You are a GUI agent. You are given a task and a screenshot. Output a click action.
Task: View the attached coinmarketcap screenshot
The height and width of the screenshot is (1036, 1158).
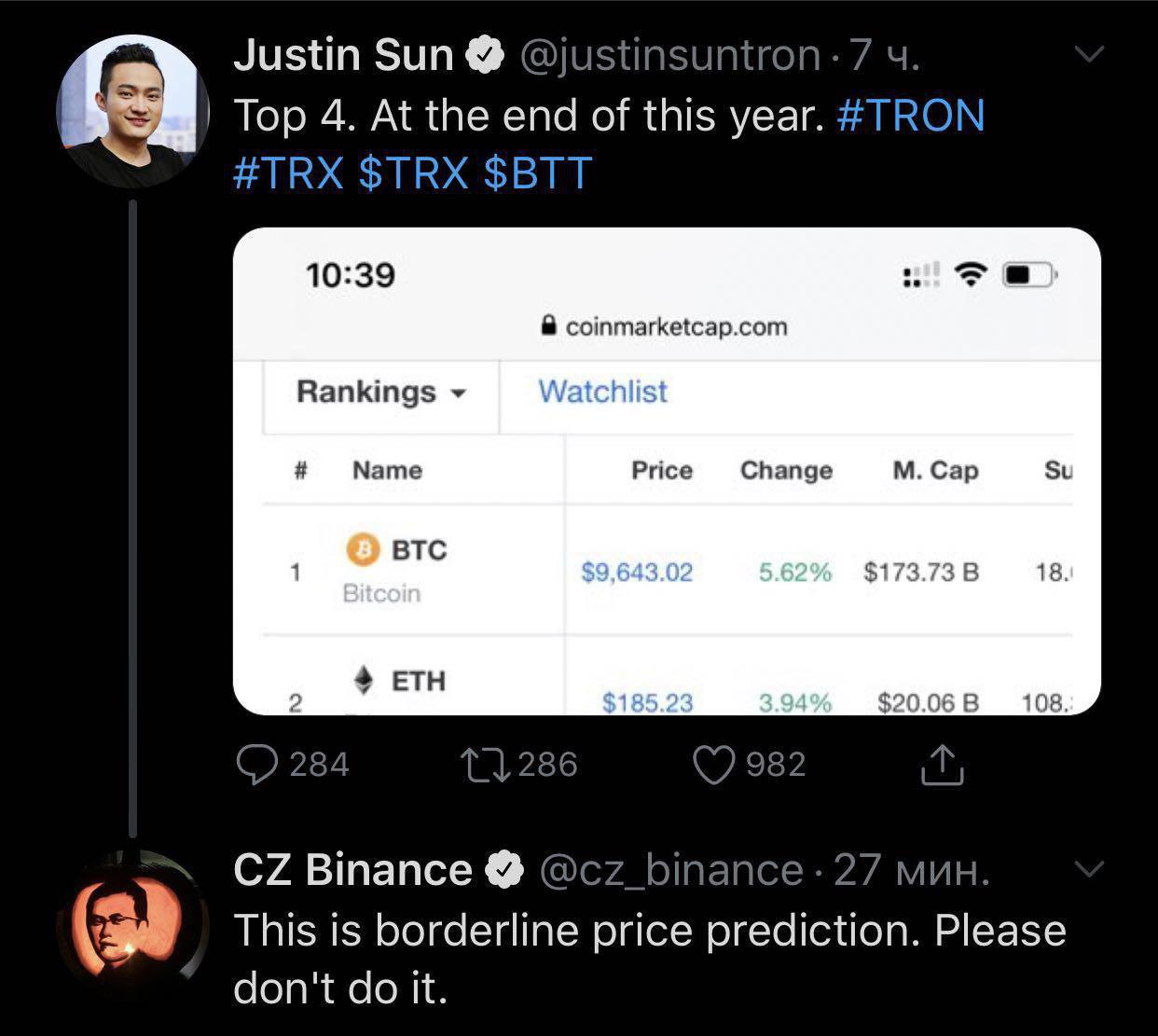[x=667, y=471]
